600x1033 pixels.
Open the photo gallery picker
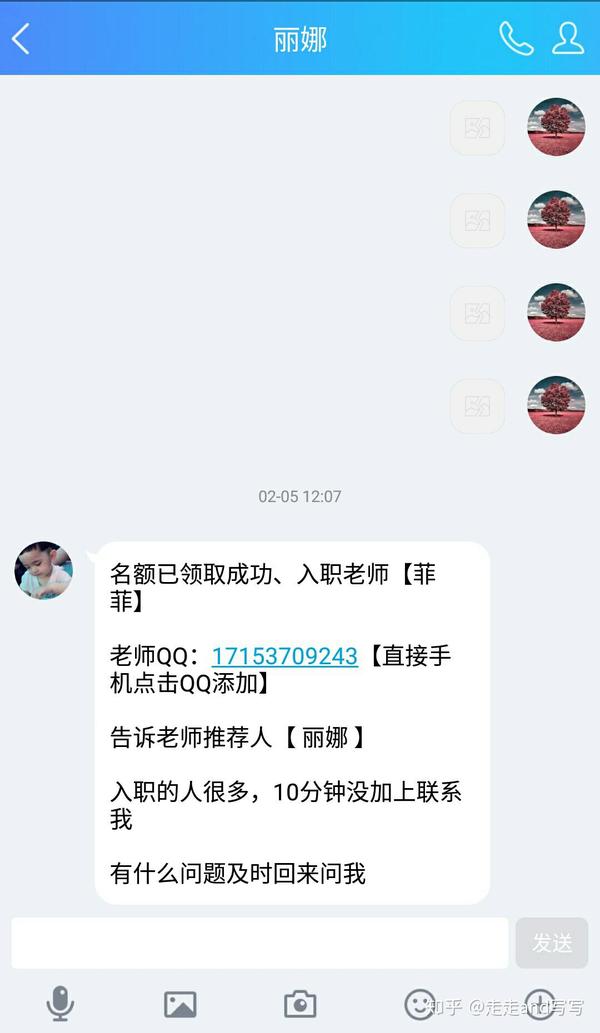(180, 1003)
